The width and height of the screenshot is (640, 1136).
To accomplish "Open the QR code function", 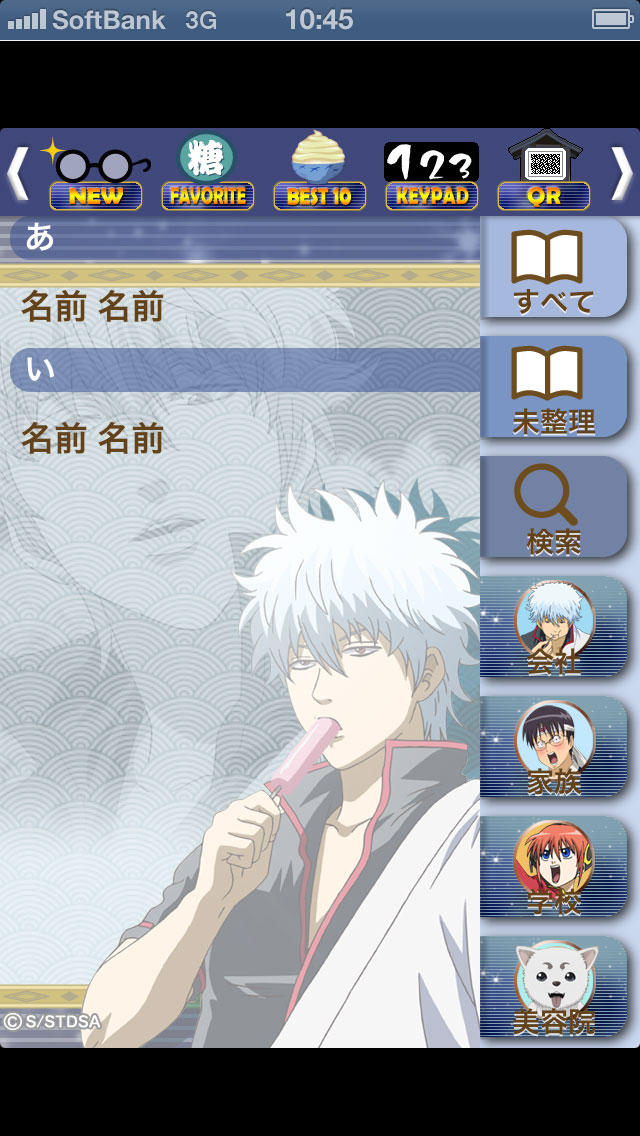I will coord(544,174).
